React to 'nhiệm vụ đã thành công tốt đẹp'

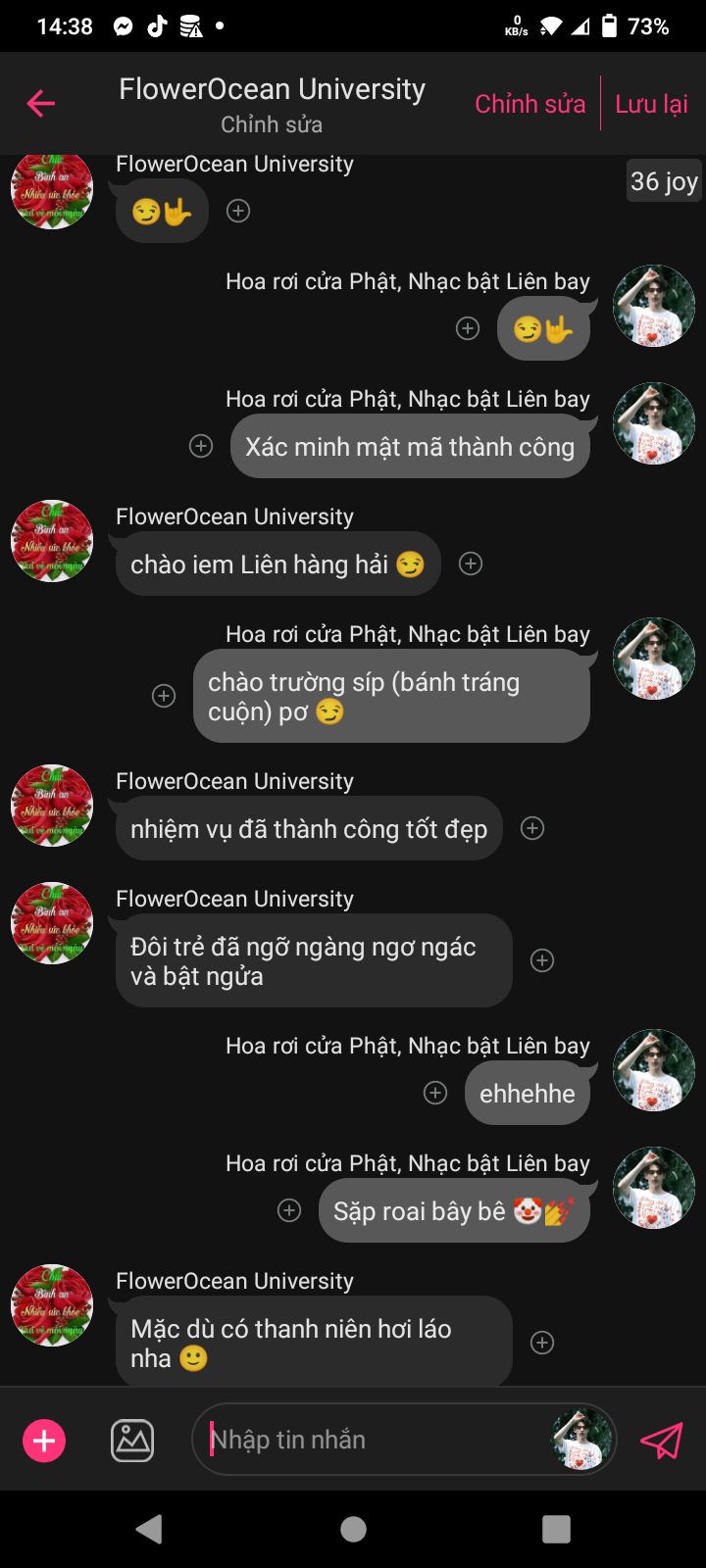coord(532,828)
